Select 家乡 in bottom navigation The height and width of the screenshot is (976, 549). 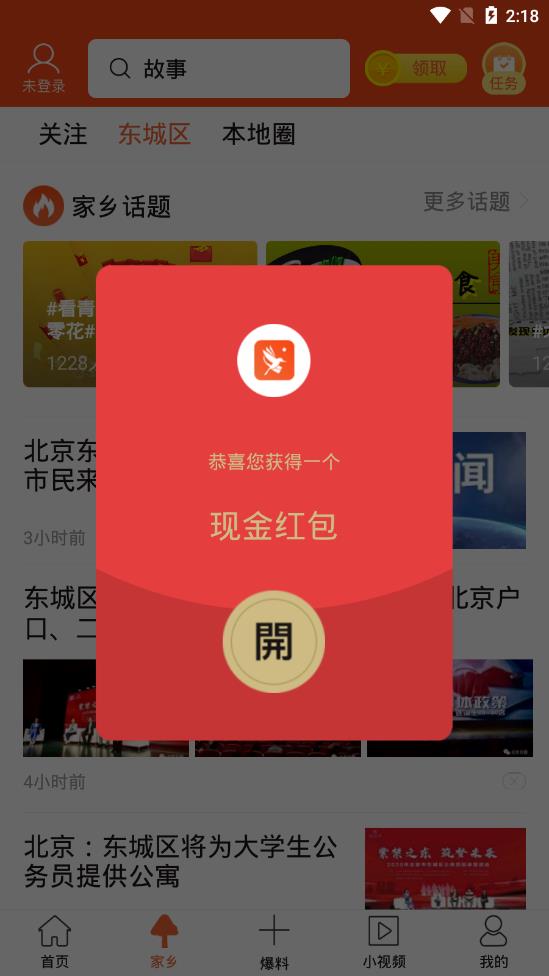pyautogui.click(x=164, y=942)
